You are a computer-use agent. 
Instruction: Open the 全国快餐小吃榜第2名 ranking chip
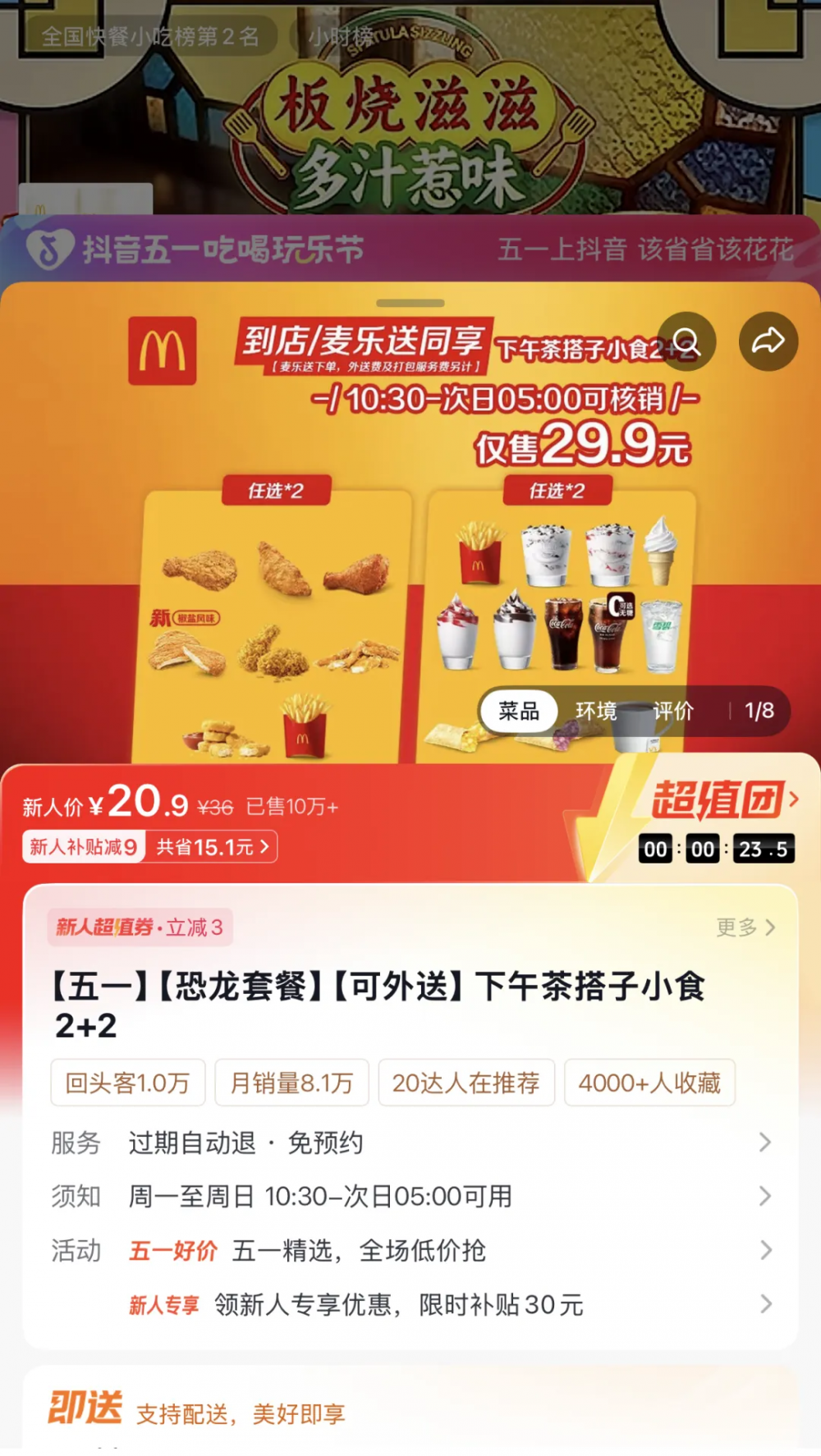150,37
